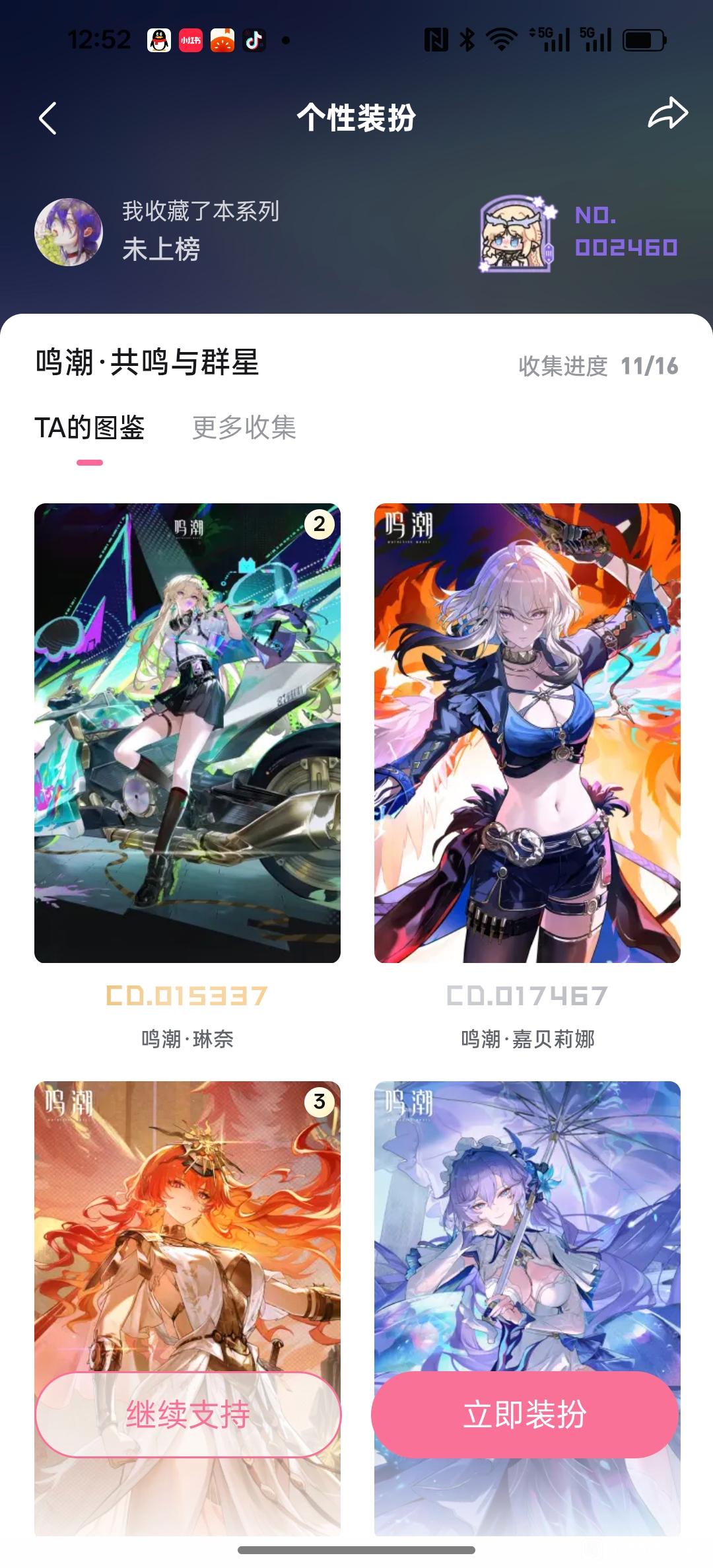Open the 鸣潮·嘉贝莉娜 card
This screenshot has height=1568, width=713.
coord(527,732)
